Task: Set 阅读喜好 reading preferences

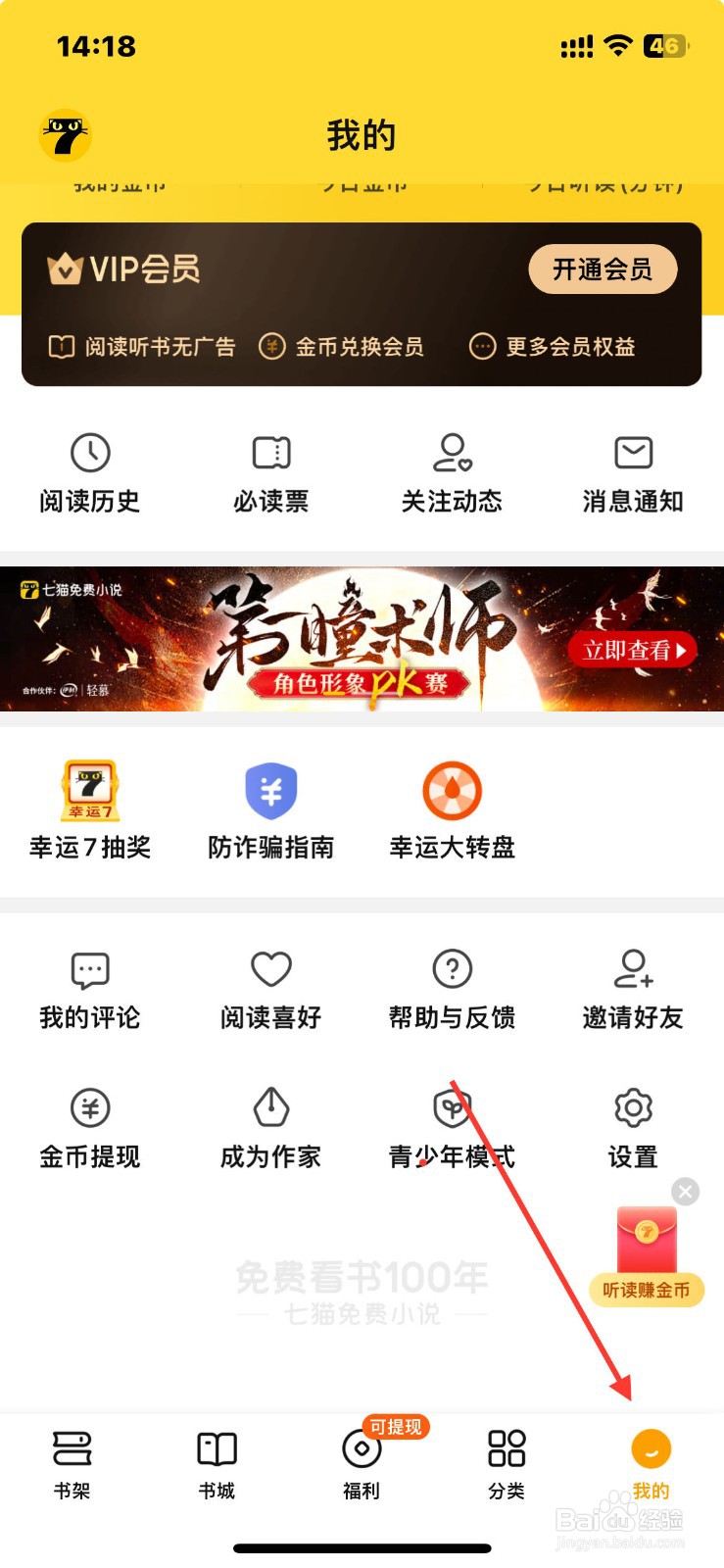Action: pyautogui.click(x=270, y=989)
